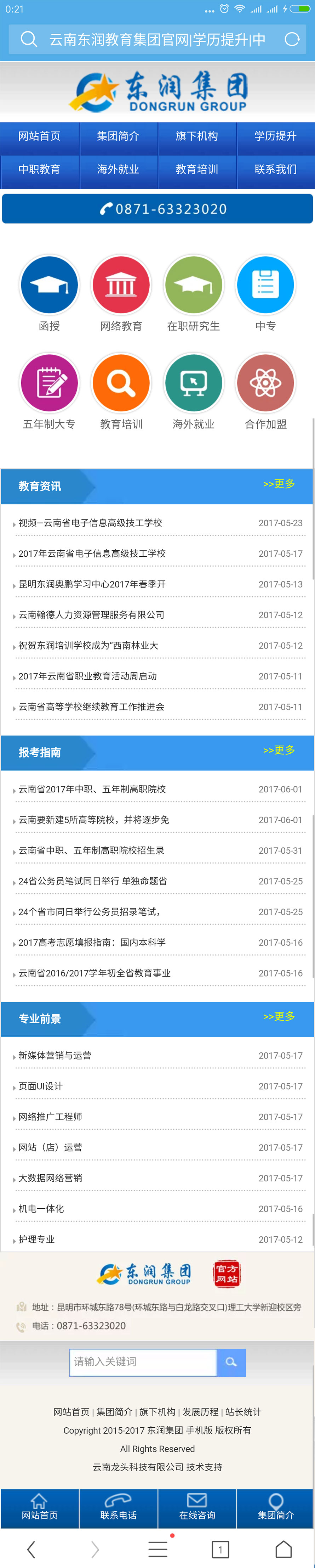Select the 网络教育 category

click(x=121, y=285)
